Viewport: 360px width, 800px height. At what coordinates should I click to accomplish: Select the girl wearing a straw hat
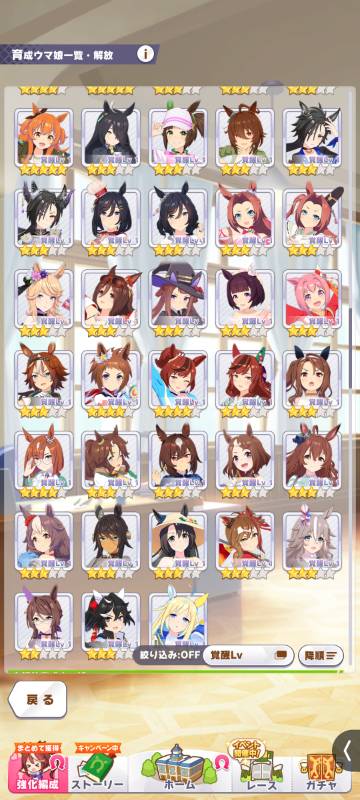pos(178,541)
